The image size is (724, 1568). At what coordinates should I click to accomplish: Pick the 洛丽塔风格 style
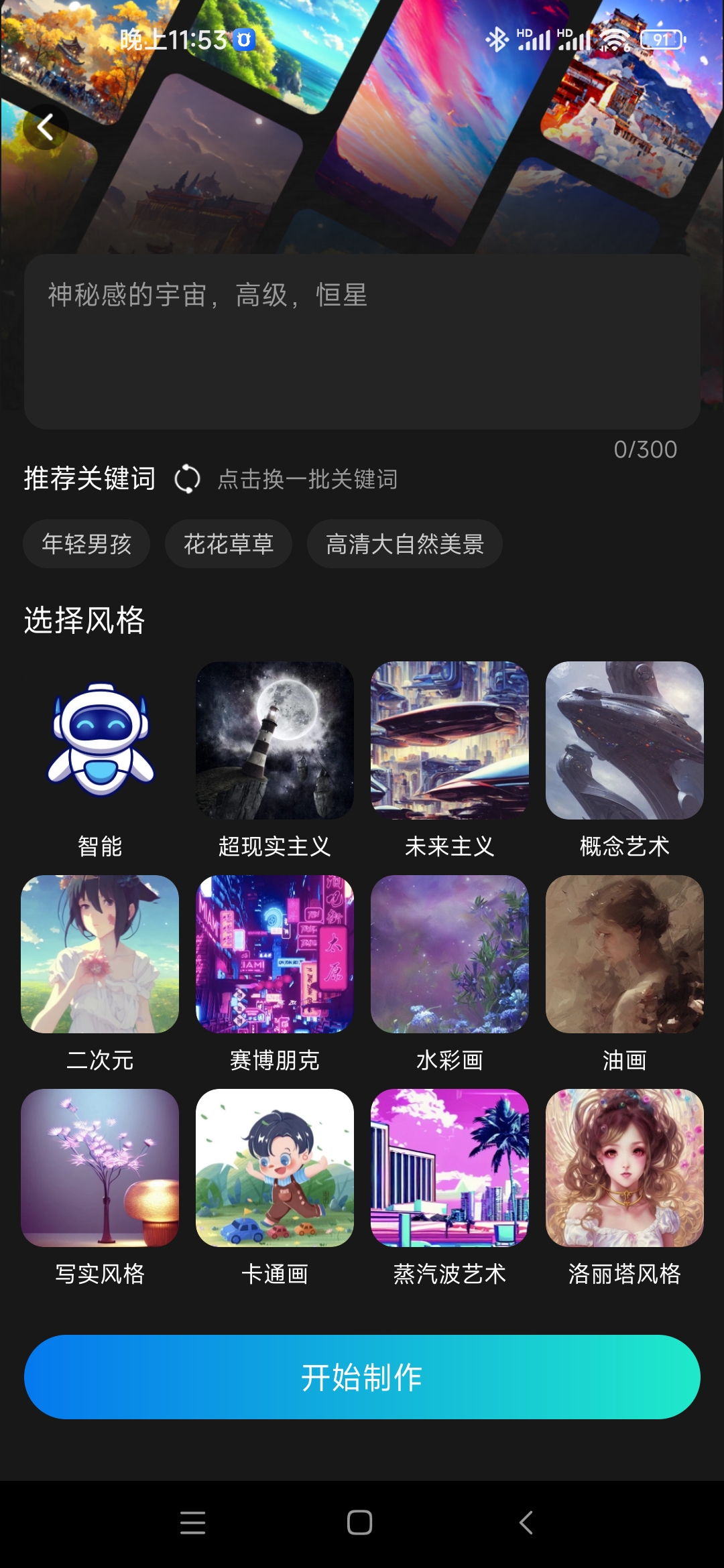tap(625, 1168)
